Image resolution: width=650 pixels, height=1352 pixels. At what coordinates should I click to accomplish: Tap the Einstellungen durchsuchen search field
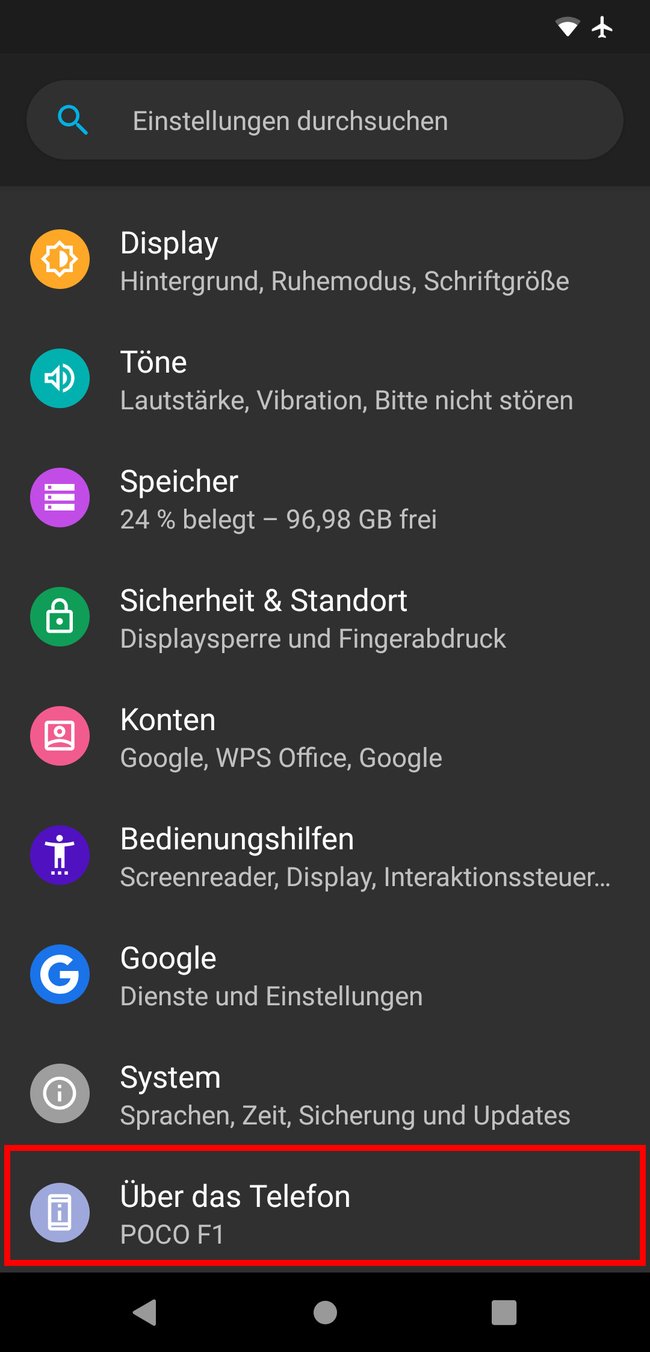click(325, 121)
